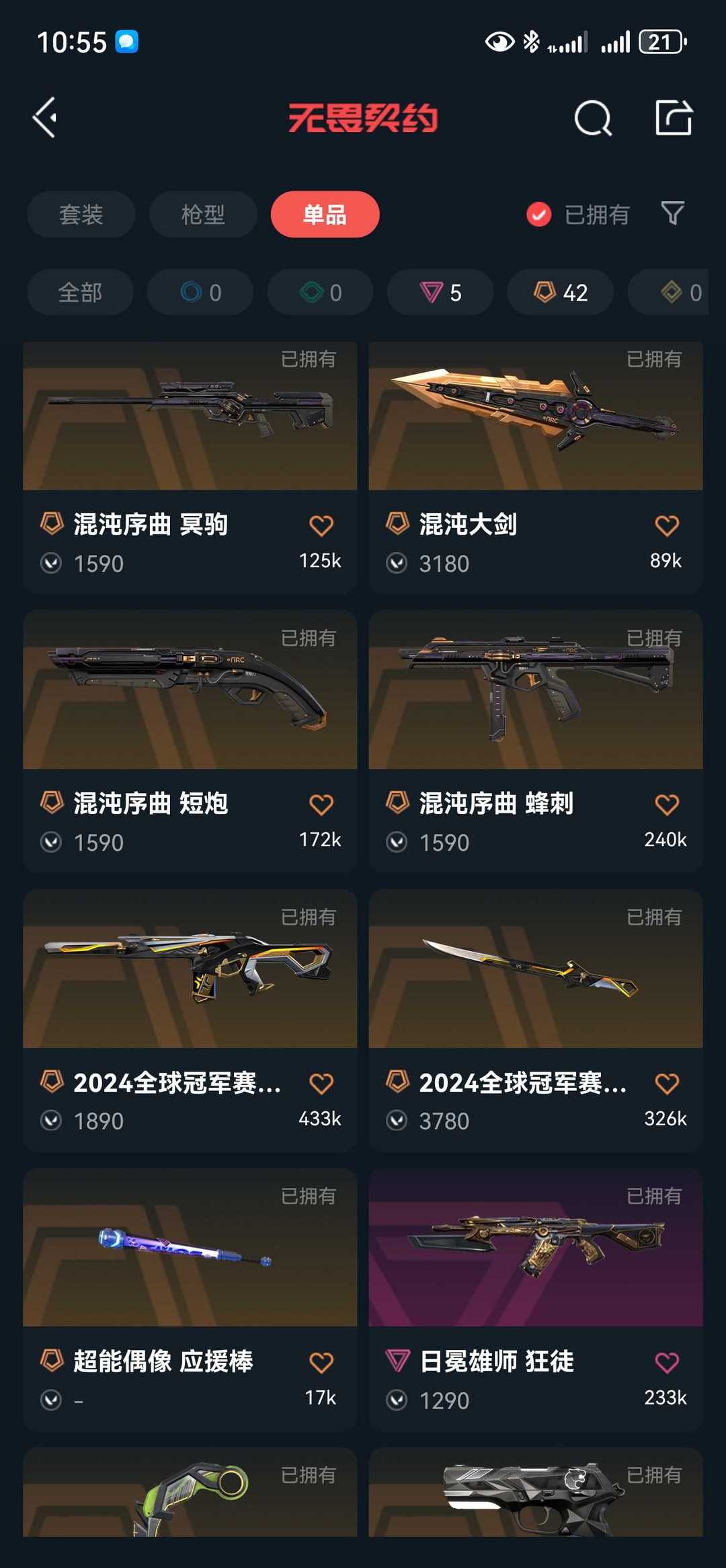Screen dimensions: 726x1568
Task: Go back using the top-left arrow
Action: pyautogui.click(x=45, y=118)
